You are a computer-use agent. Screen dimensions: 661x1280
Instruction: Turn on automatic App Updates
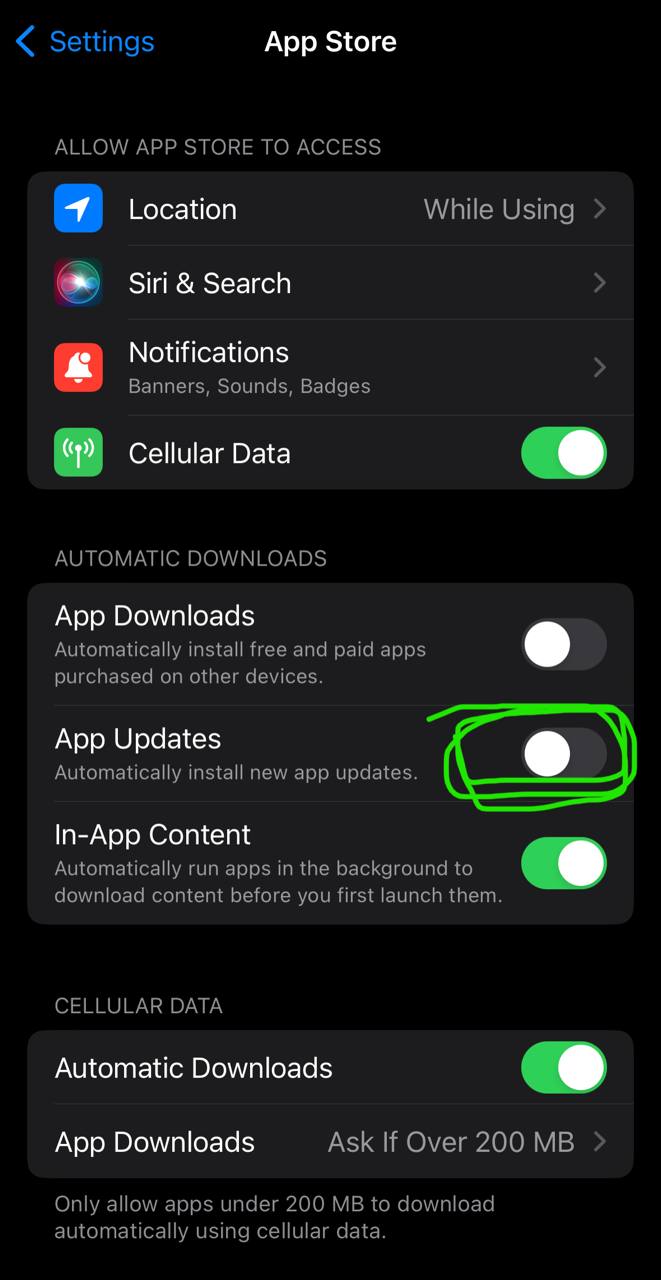coord(564,753)
